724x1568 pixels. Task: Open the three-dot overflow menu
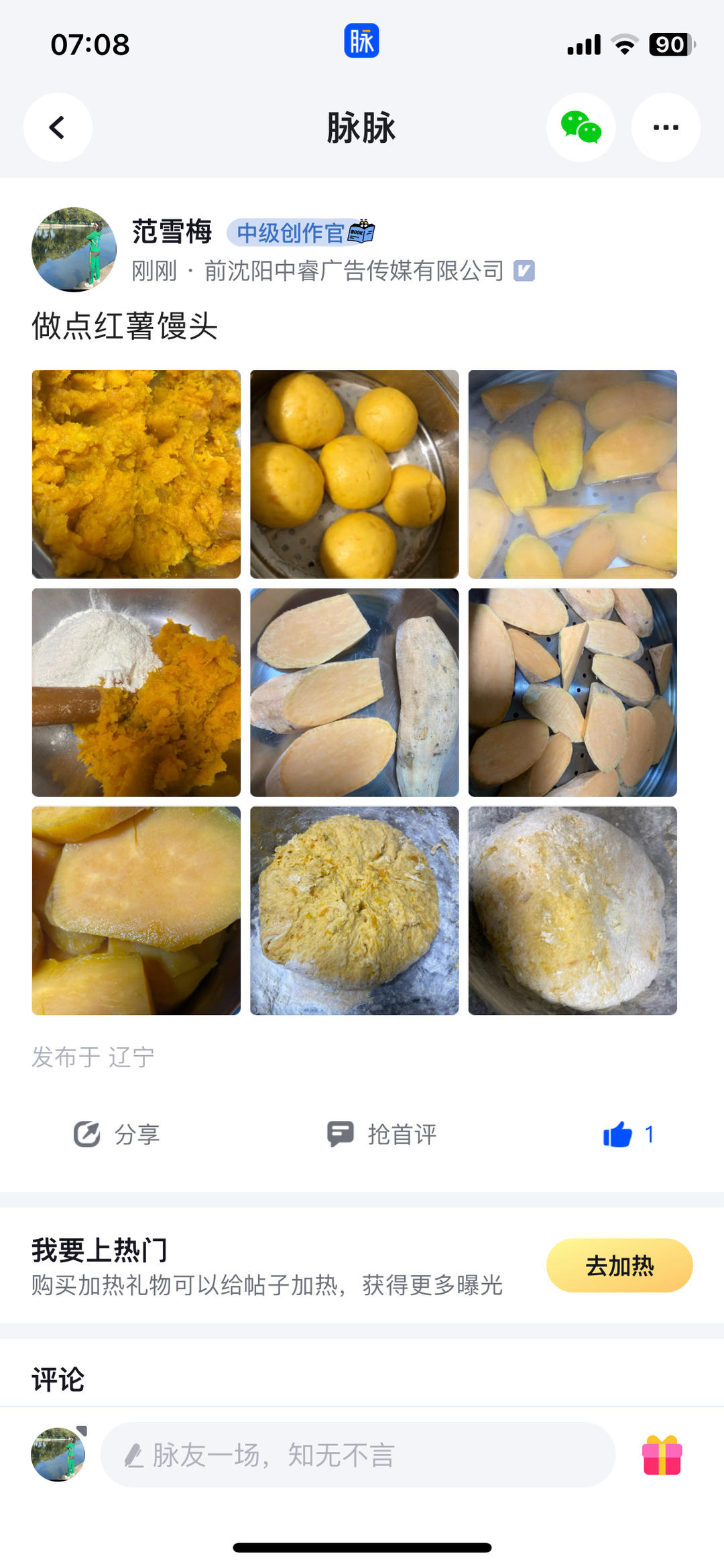click(666, 127)
